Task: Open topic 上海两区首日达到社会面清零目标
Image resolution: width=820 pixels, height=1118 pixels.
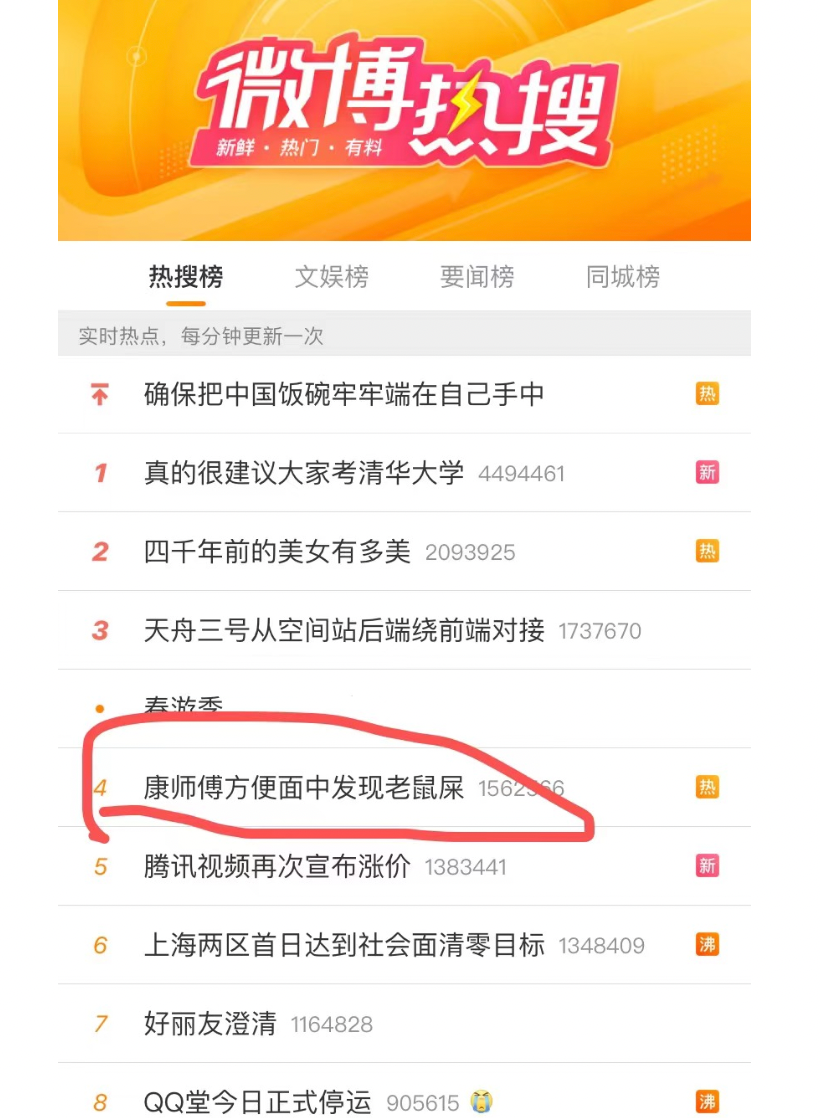Action: [344, 945]
